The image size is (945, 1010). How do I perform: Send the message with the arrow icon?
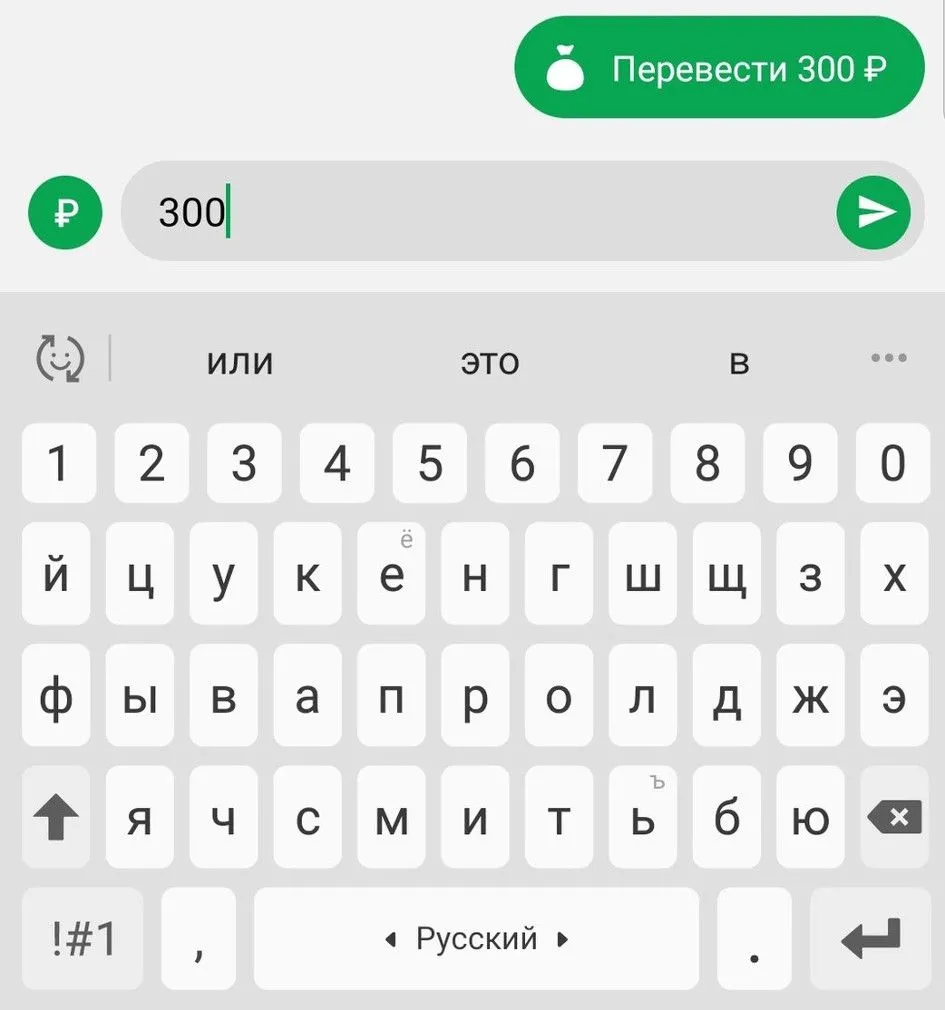pos(873,211)
